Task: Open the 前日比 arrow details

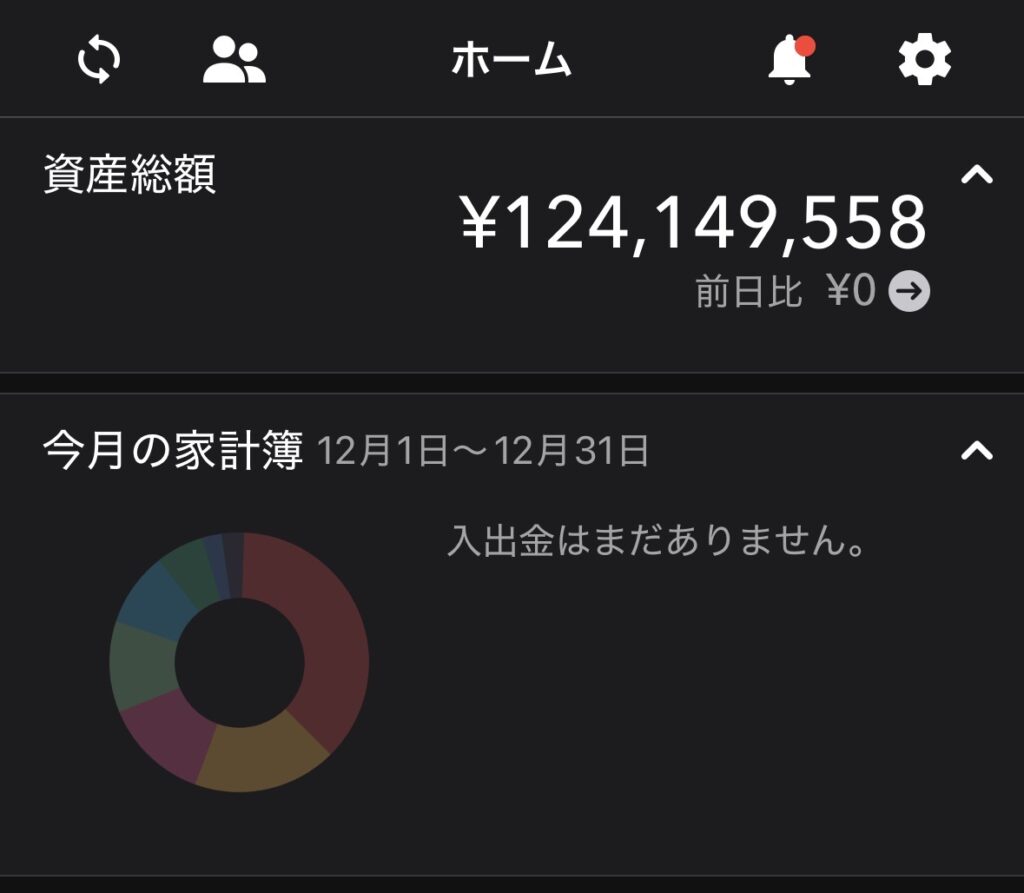Action: coord(909,292)
